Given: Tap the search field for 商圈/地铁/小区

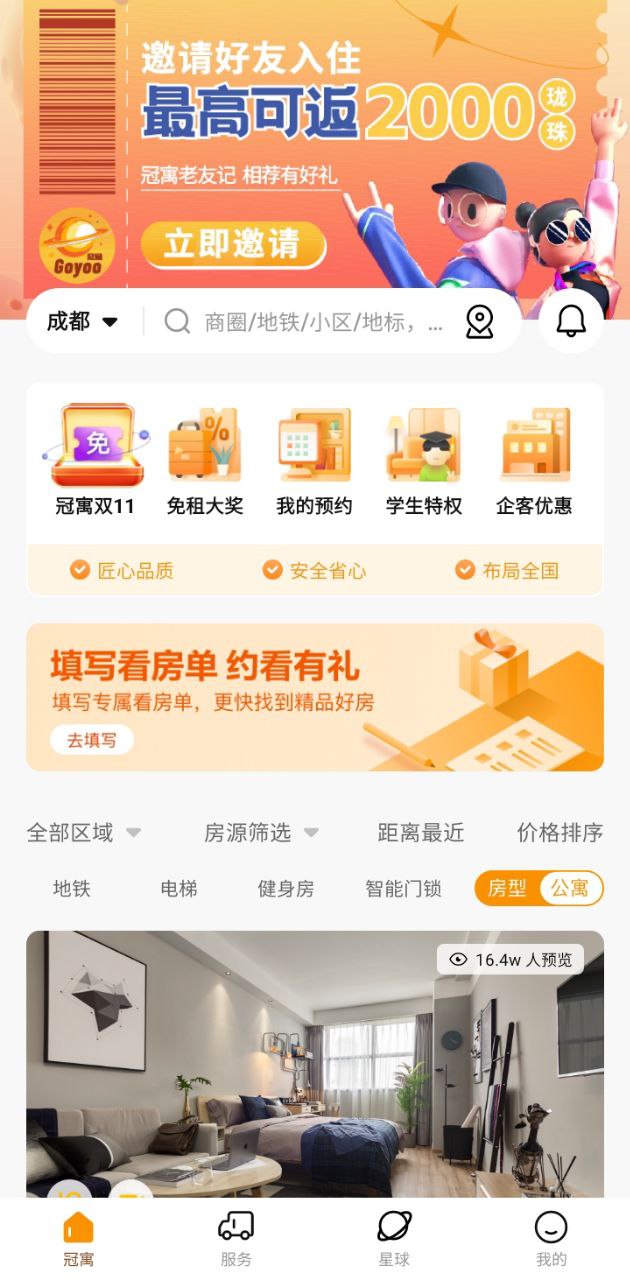Looking at the screenshot, I should [x=322, y=322].
